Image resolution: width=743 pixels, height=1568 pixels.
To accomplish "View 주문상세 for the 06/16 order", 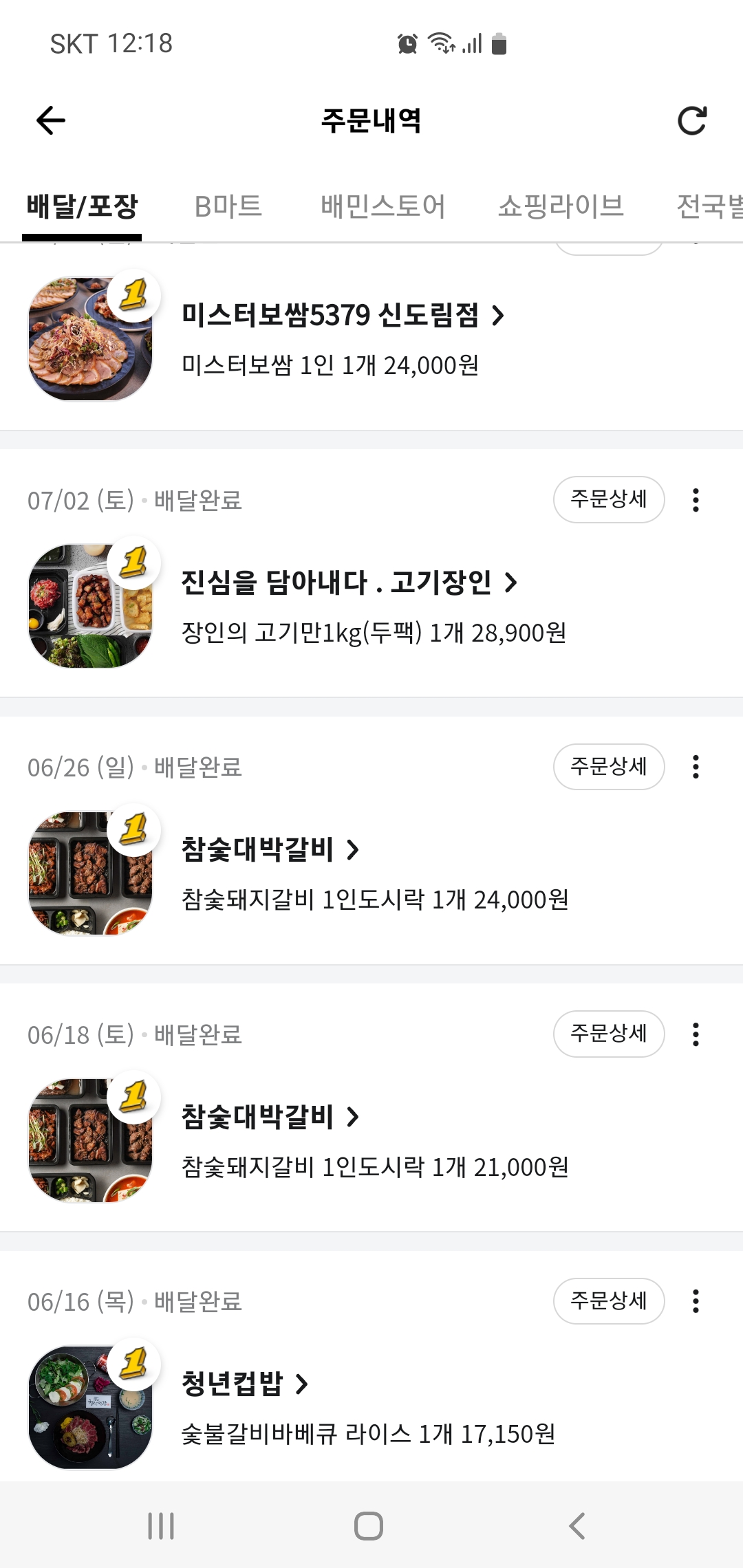I will (608, 1300).
